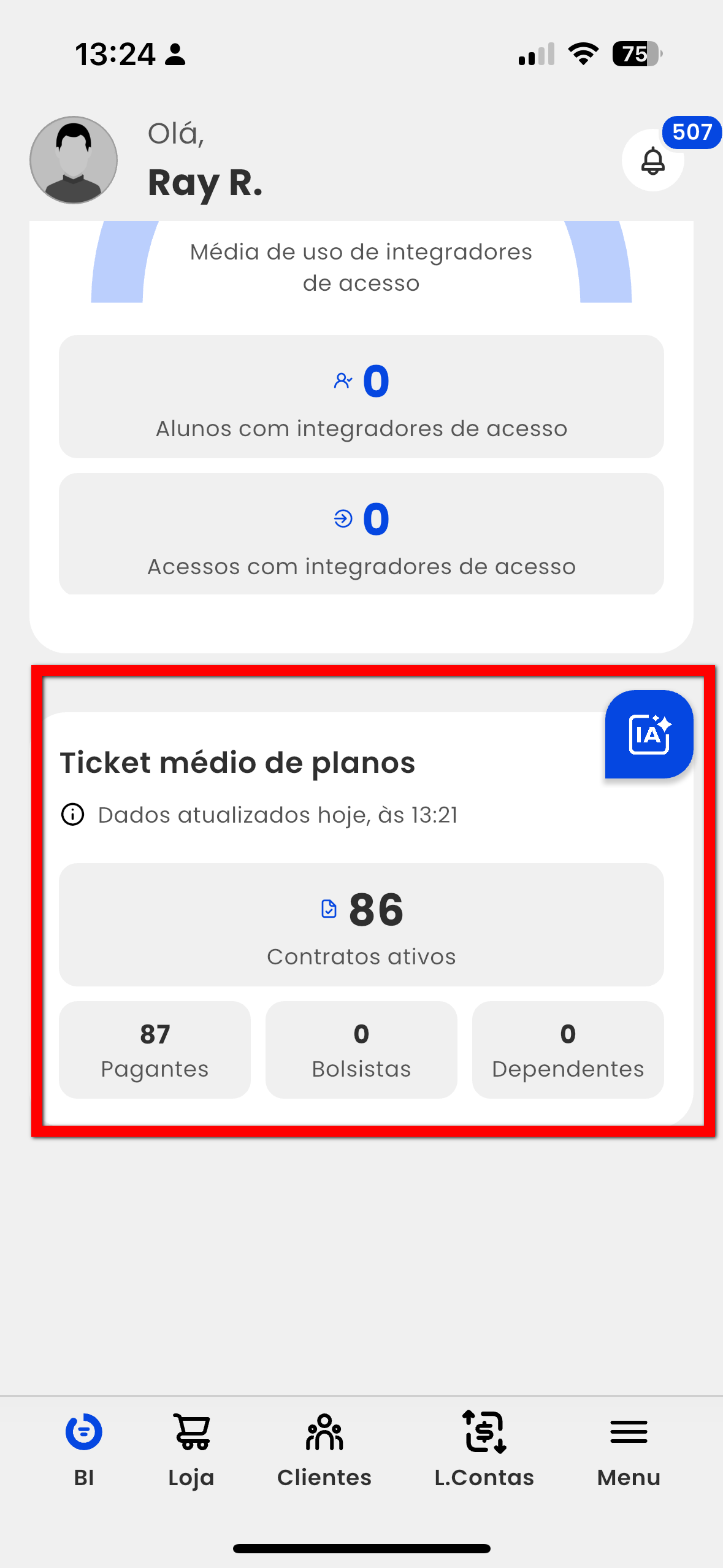Select the L.Contas tab

pos(484,1449)
